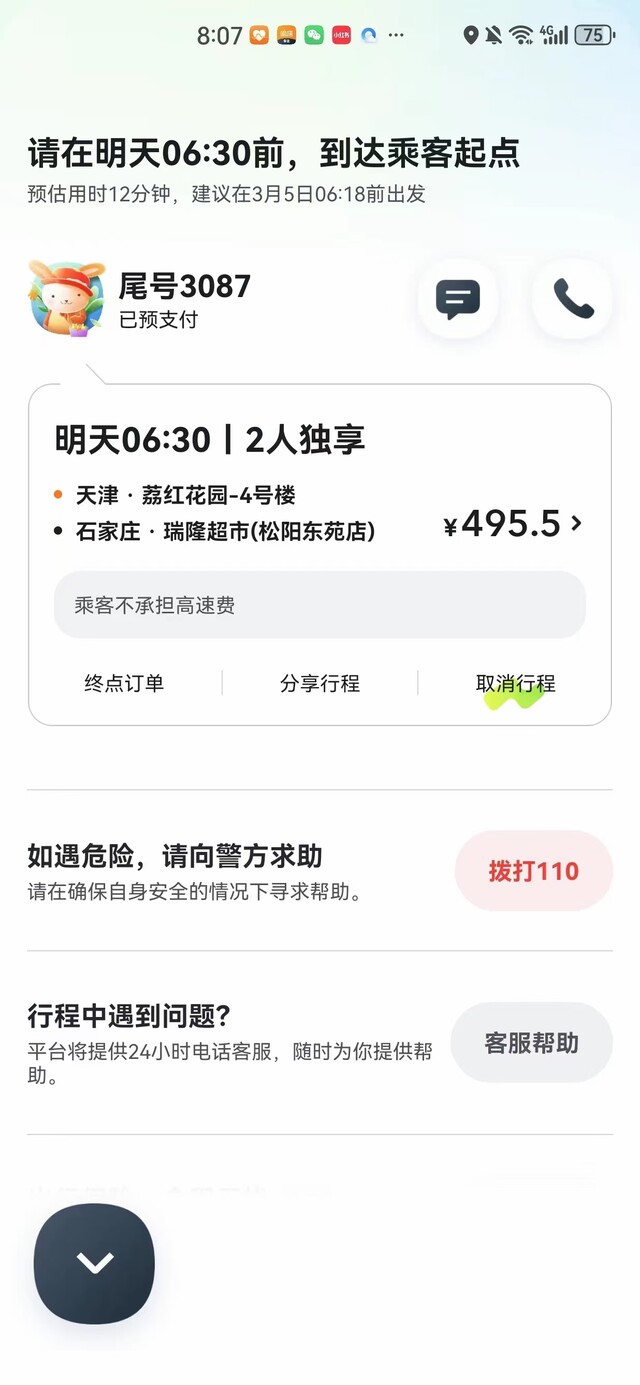This screenshot has width=640, height=1385.
Task: Tap 终点订单 on the trip card
Action: click(124, 684)
